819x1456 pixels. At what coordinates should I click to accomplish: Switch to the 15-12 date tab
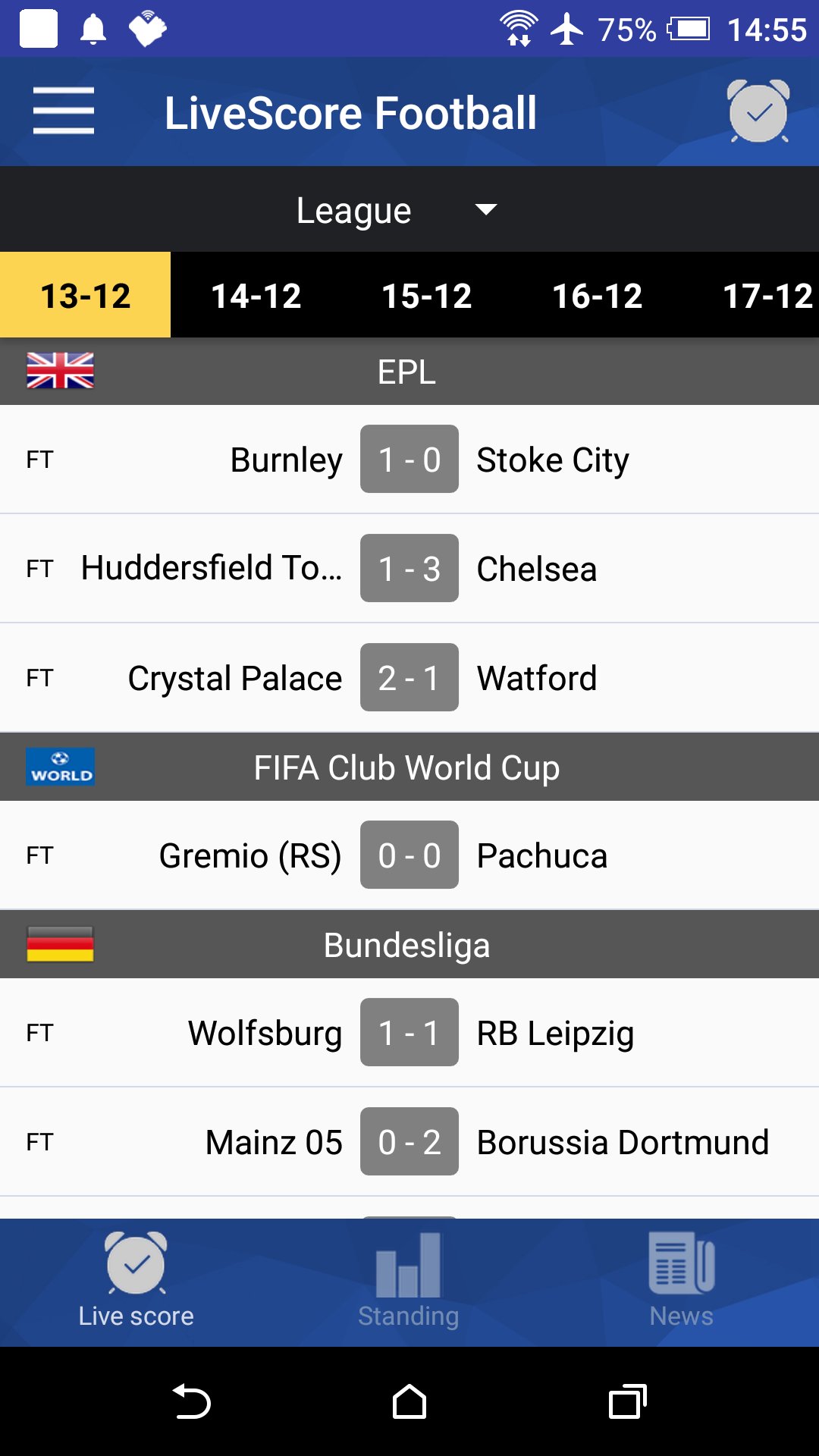coord(426,296)
